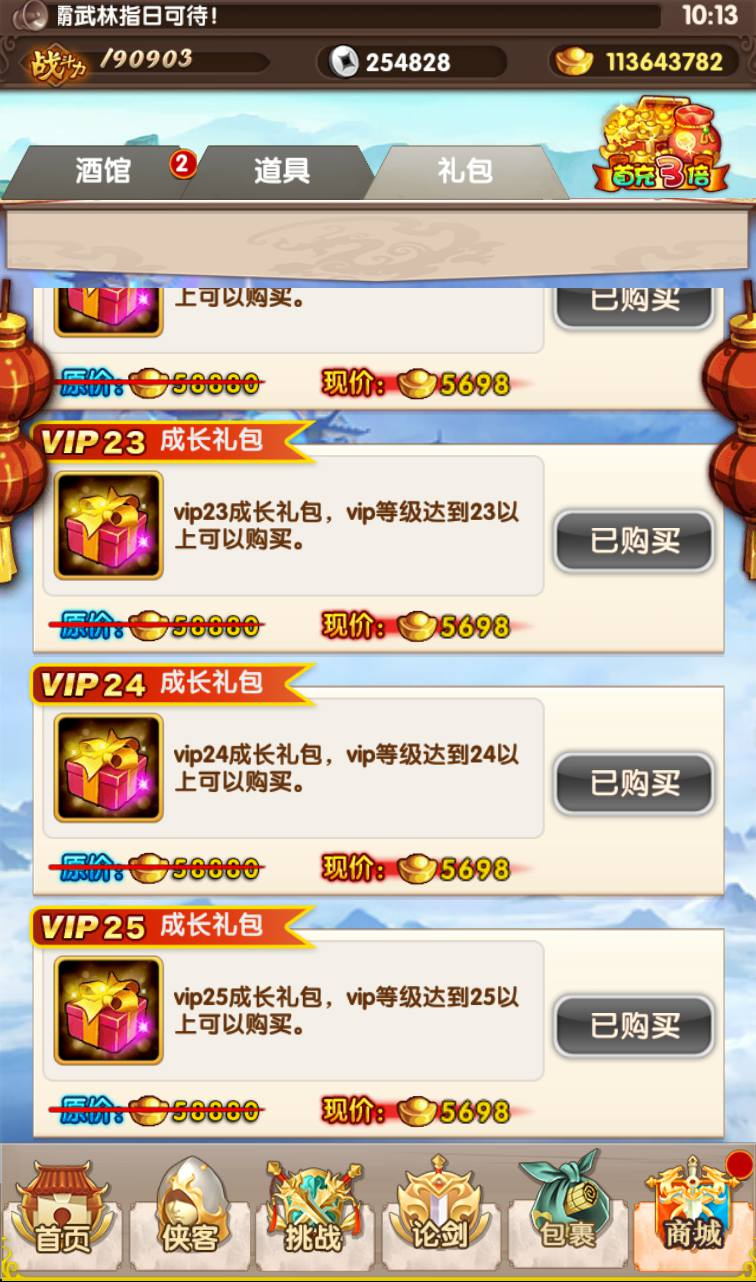The height and width of the screenshot is (1282, 756).
Task: Open the VIP25 gift box icon
Action: [108, 1009]
